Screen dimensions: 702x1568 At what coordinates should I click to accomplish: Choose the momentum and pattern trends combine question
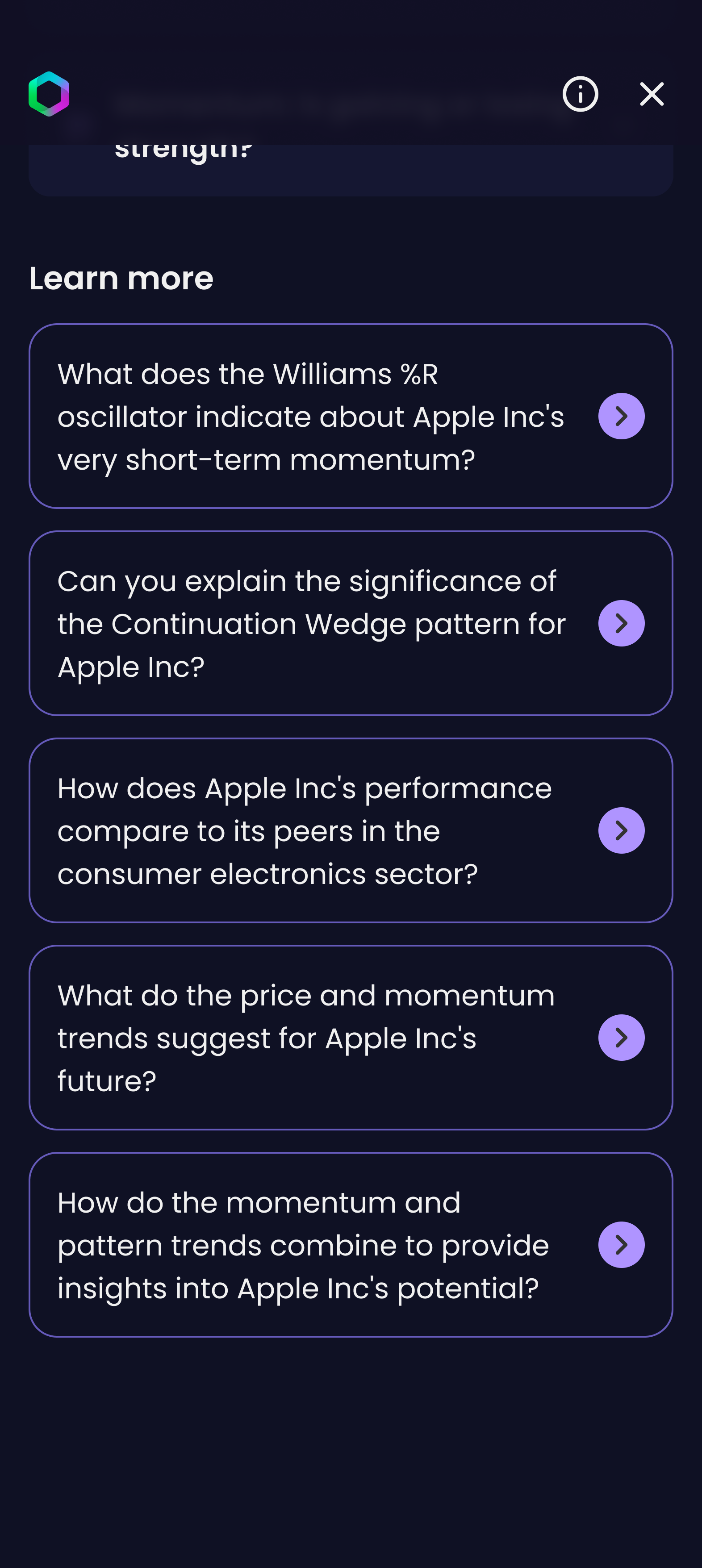click(x=351, y=1245)
